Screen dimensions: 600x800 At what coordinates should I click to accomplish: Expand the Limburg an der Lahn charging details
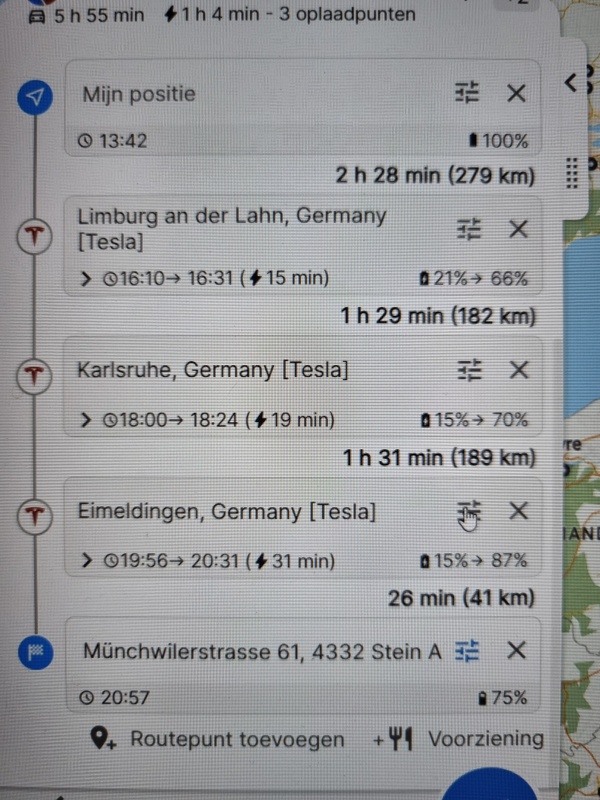pos(87,278)
